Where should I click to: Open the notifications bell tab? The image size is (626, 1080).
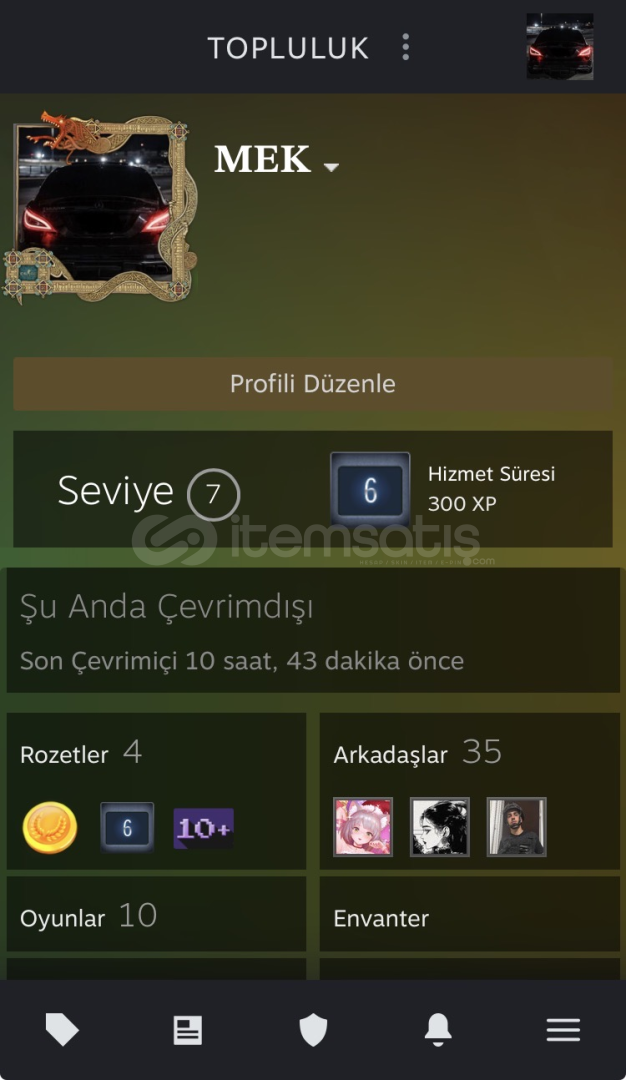click(438, 1030)
